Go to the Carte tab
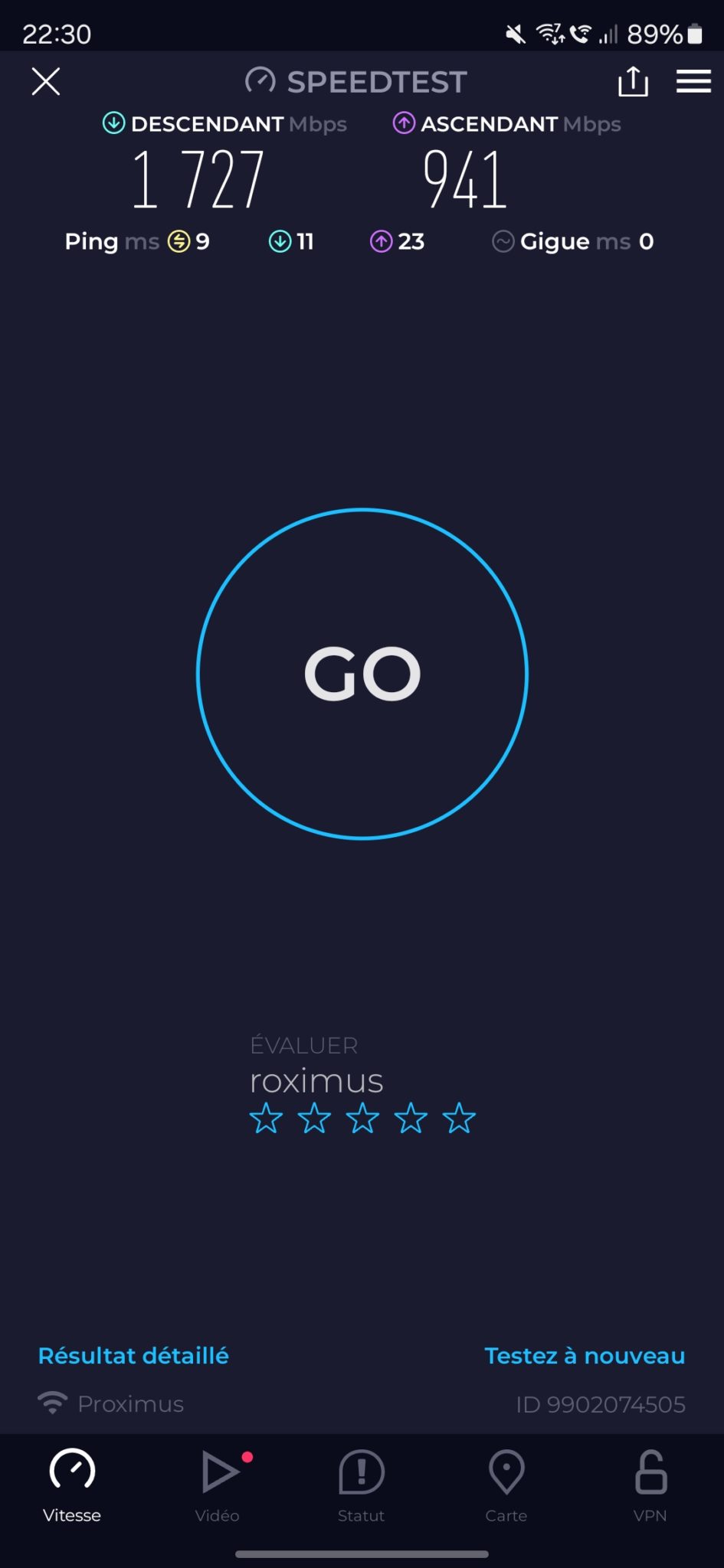This screenshot has width=724, height=1568. point(506,1485)
